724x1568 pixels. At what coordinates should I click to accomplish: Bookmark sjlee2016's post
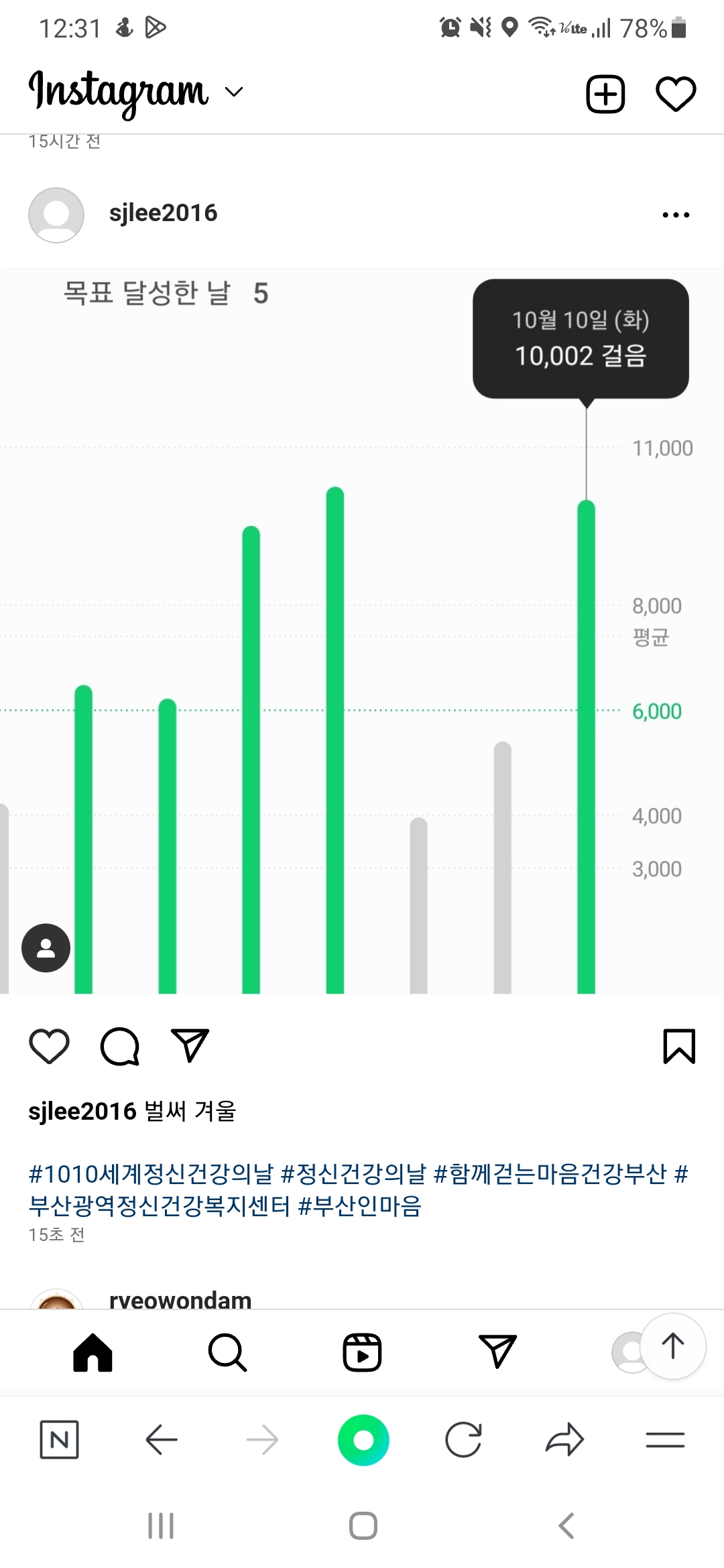(x=678, y=1046)
